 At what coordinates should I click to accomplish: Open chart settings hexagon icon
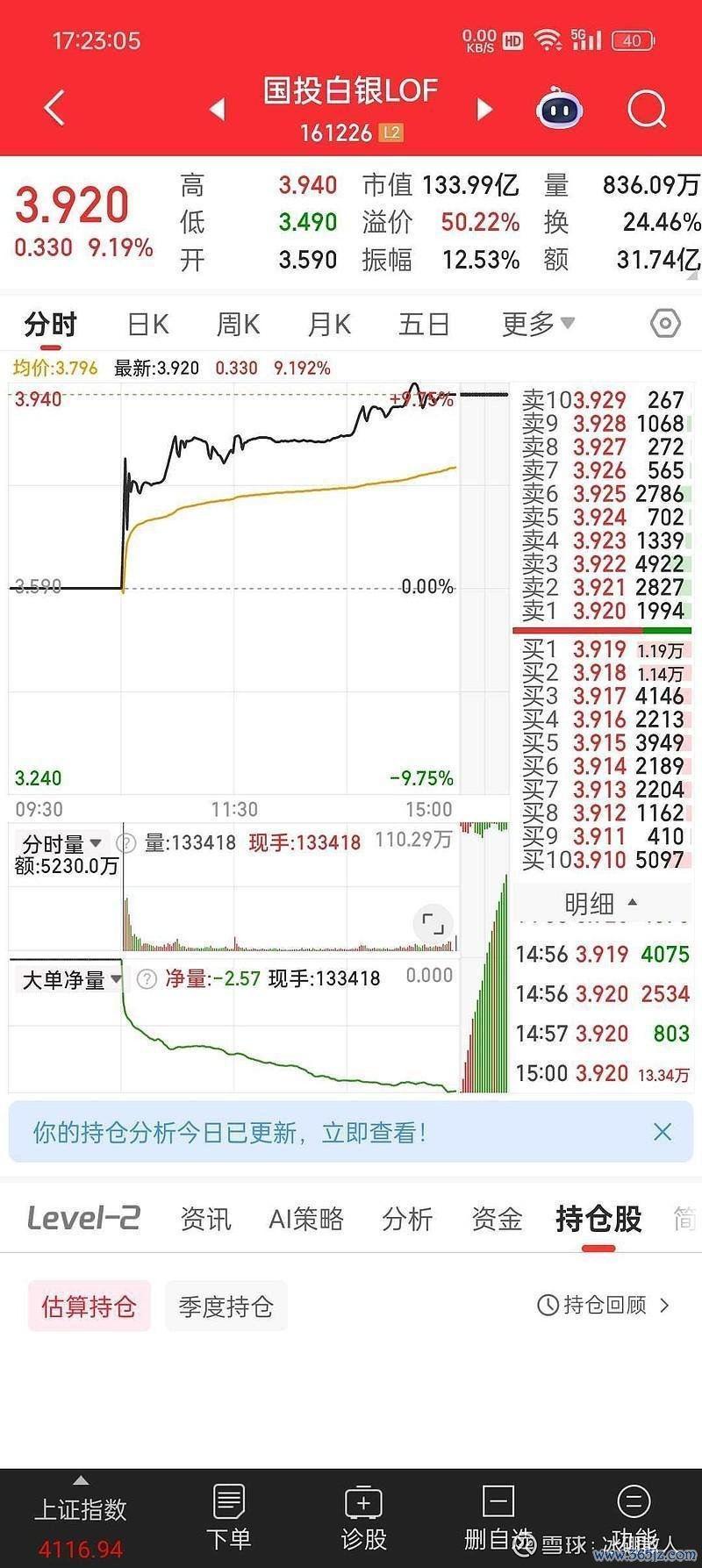pyautogui.click(x=665, y=324)
